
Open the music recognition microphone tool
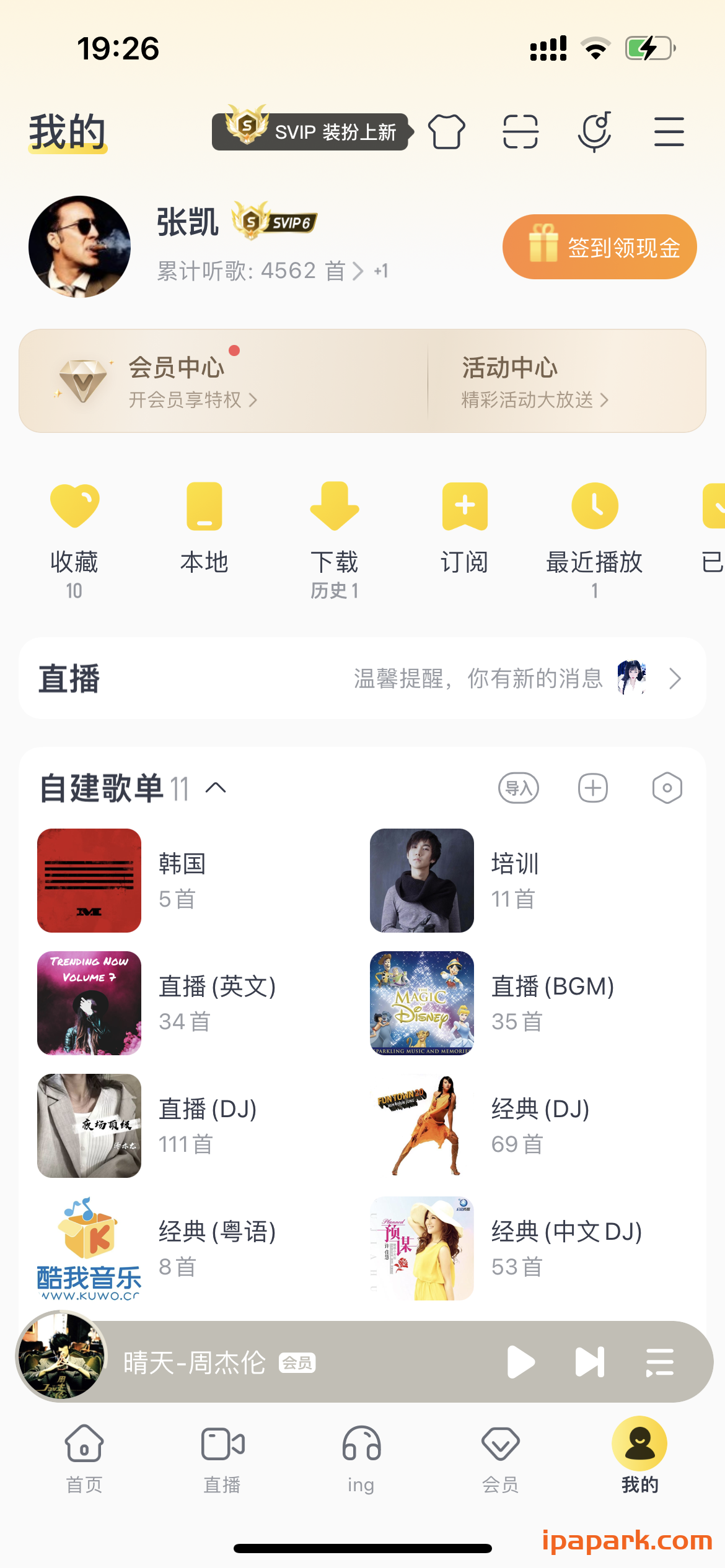(x=595, y=132)
